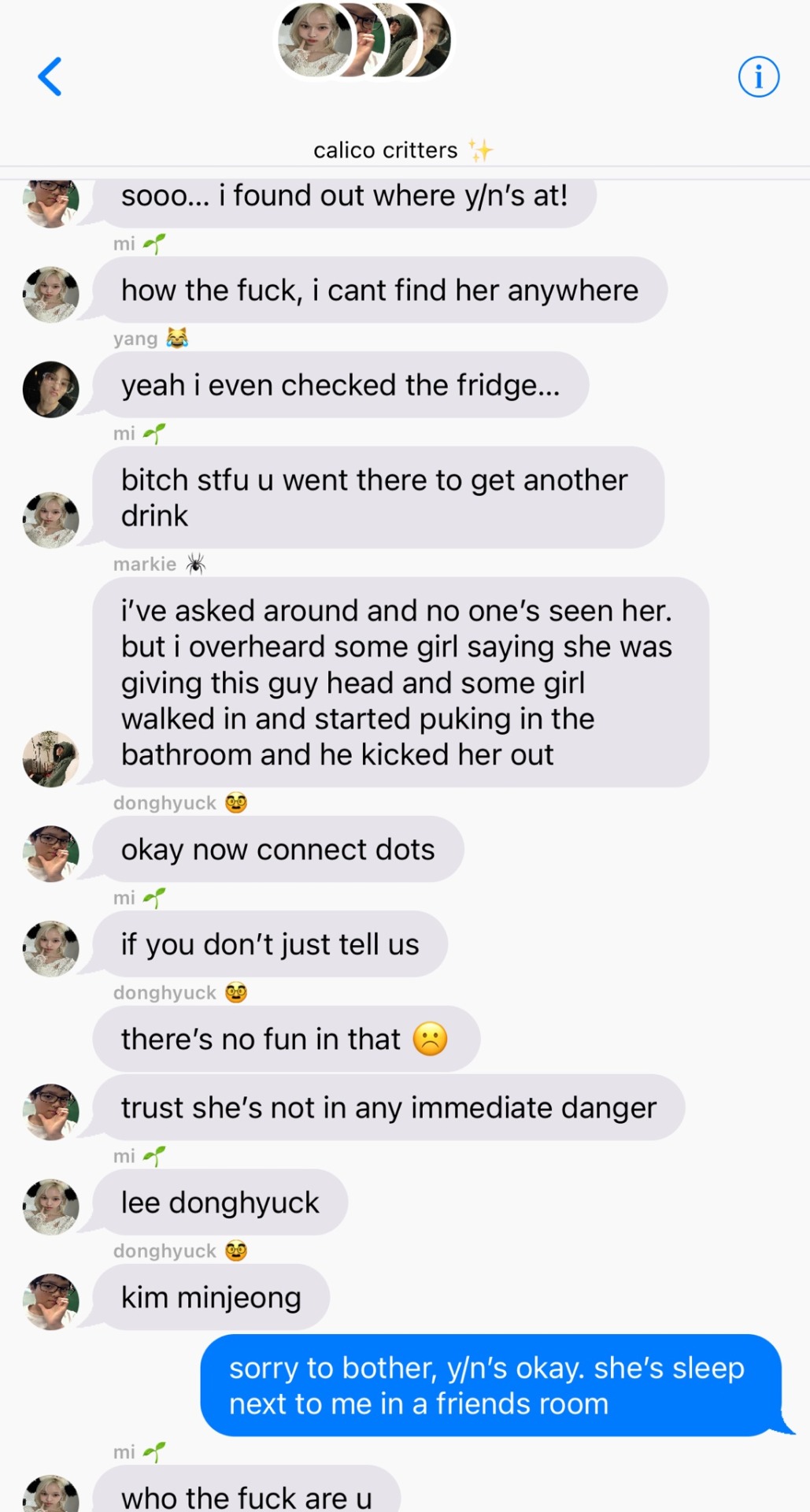Open calico critters group details
The height and width of the screenshot is (1512, 810).
click(x=386, y=150)
